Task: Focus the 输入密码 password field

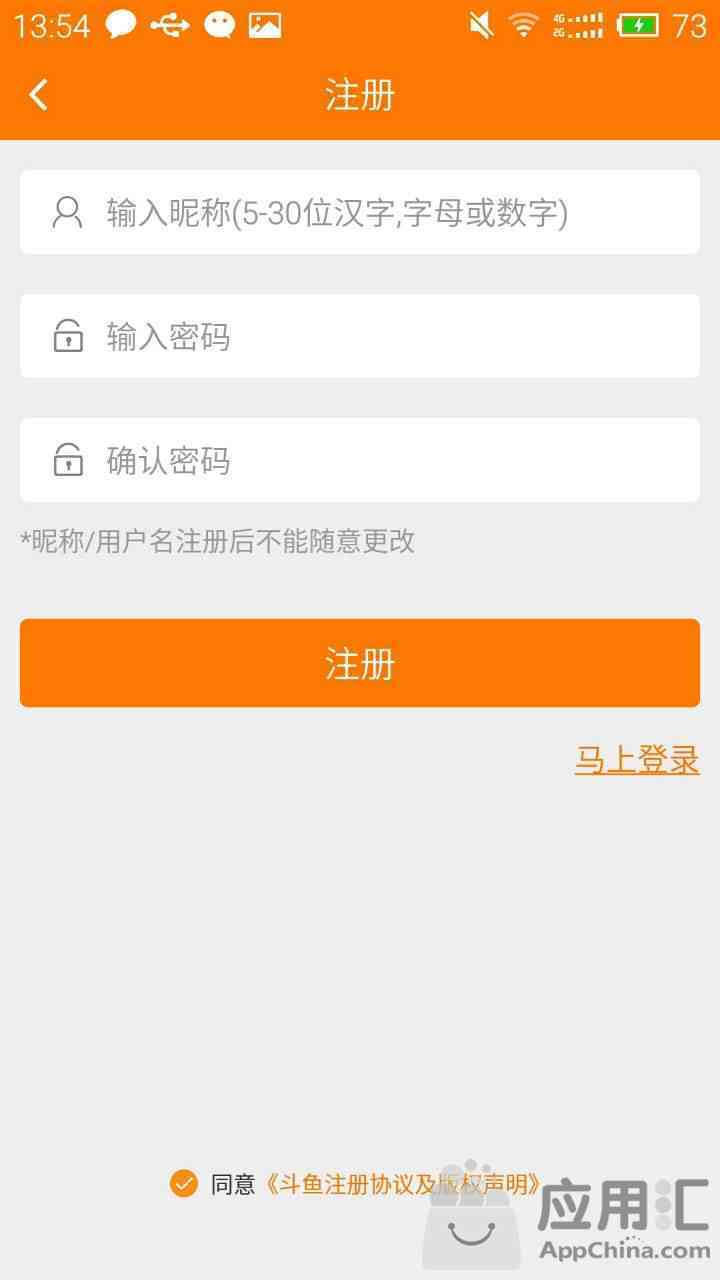Action: (x=360, y=336)
